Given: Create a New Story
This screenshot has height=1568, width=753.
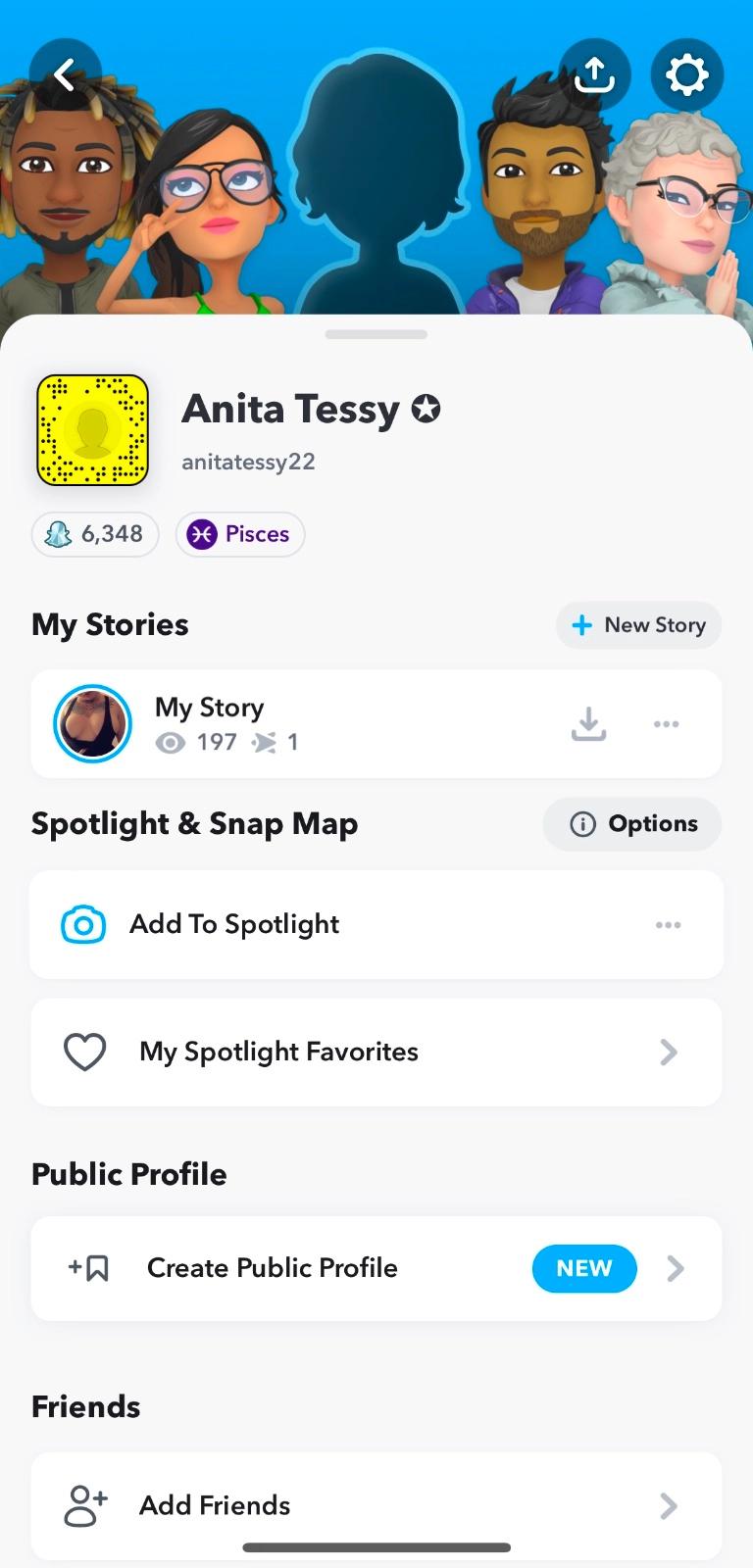Looking at the screenshot, I should click(x=638, y=625).
